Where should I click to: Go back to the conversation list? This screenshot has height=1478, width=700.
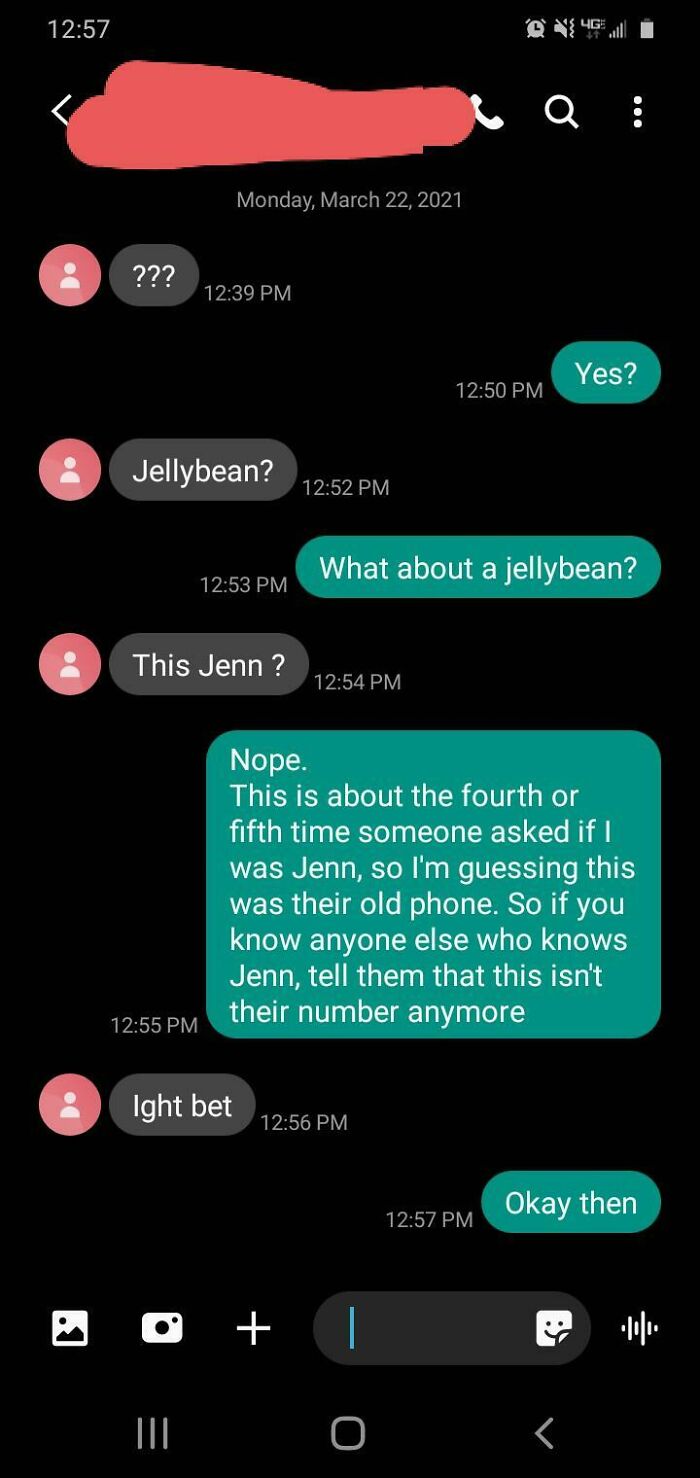tap(62, 110)
